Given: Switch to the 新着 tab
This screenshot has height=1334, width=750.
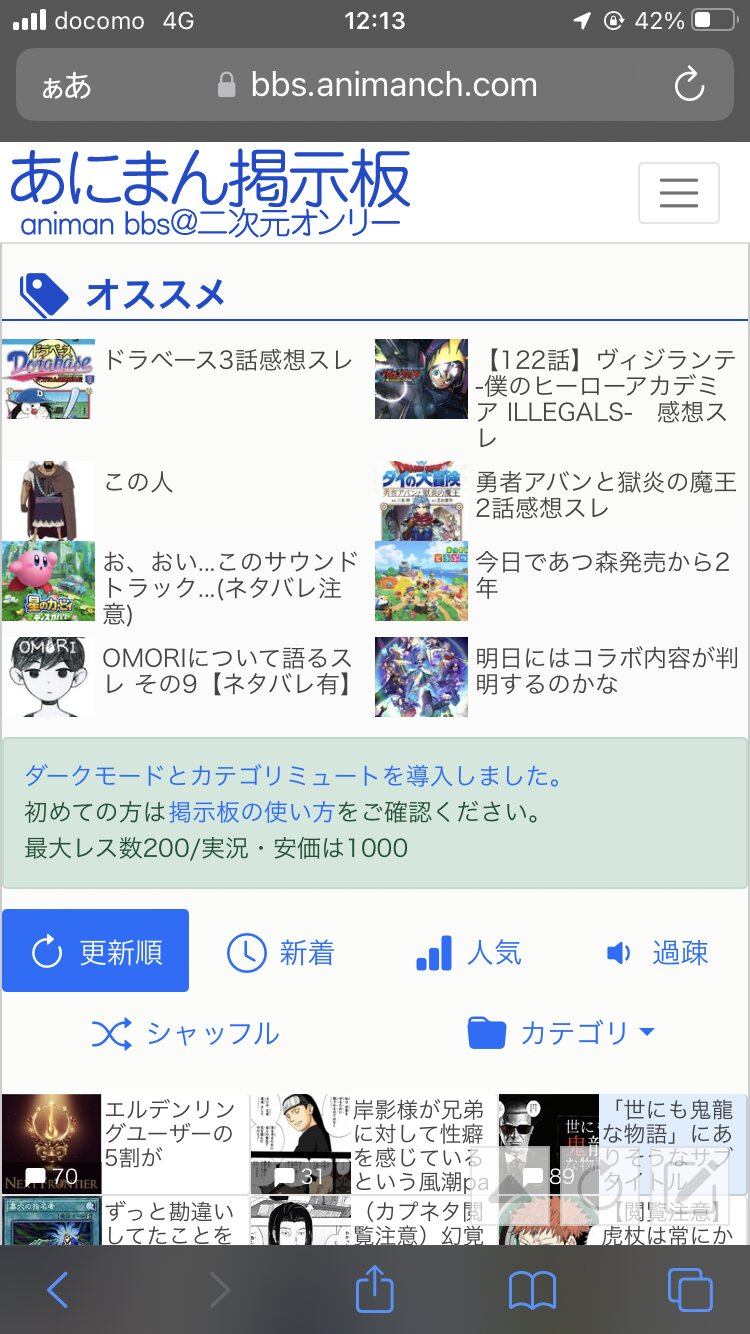Looking at the screenshot, I should pyautogui.click(x=281, y=953).
